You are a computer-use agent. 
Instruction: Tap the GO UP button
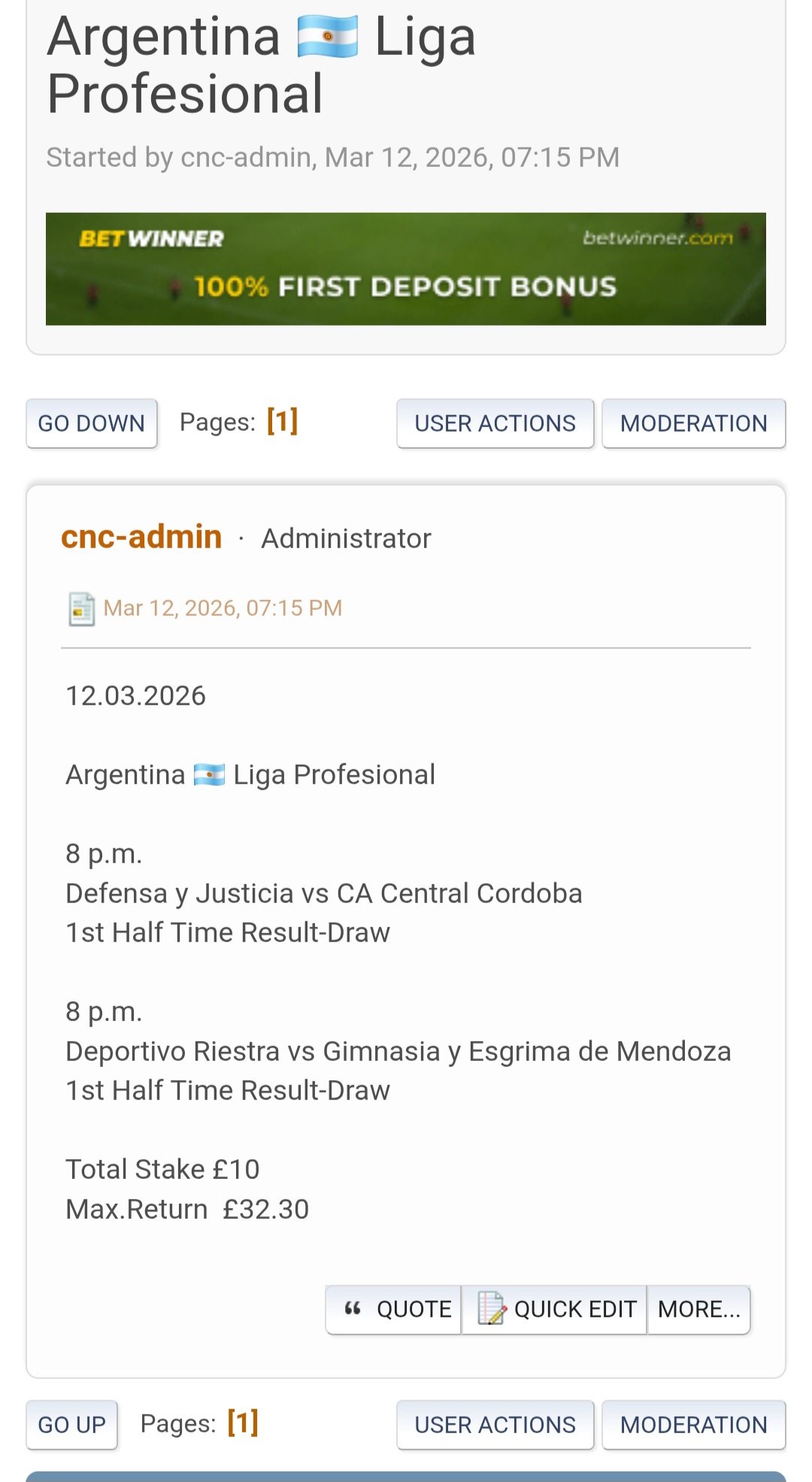tap(72, 1424)
